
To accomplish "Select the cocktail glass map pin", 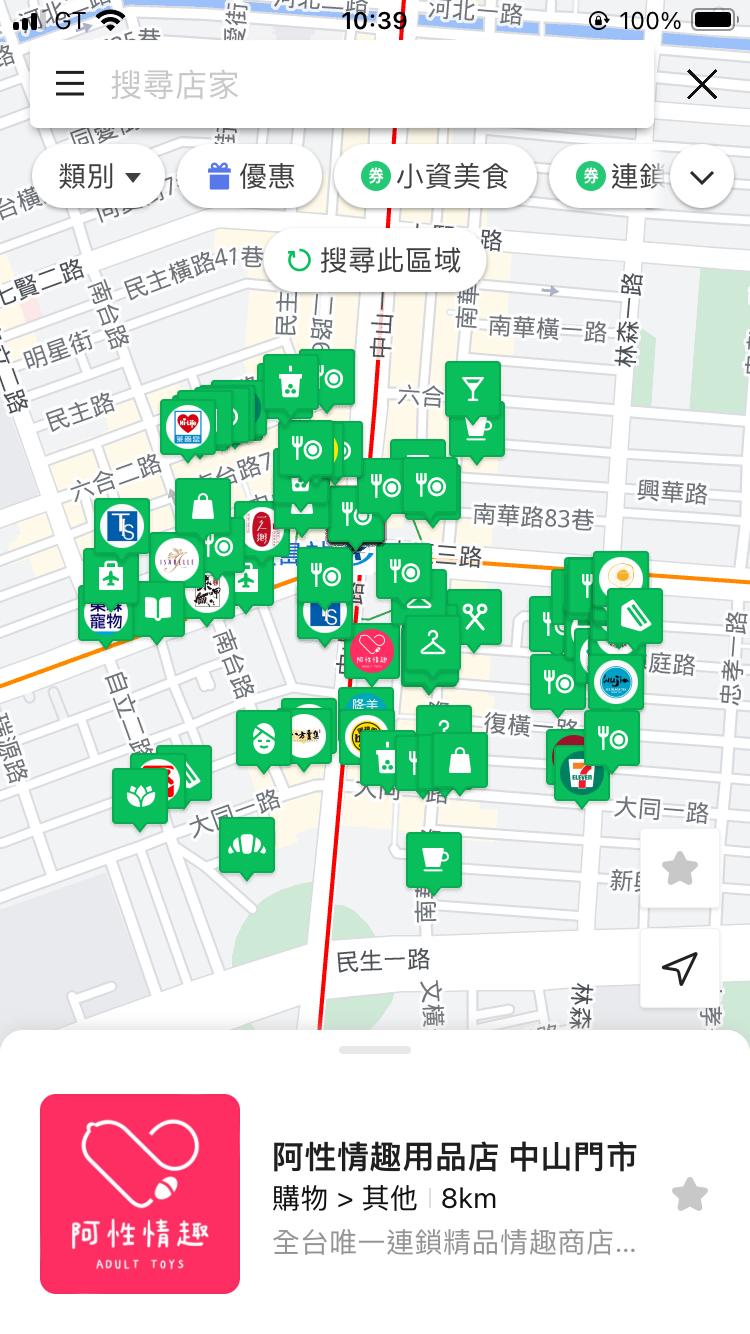I will [472, 387].
